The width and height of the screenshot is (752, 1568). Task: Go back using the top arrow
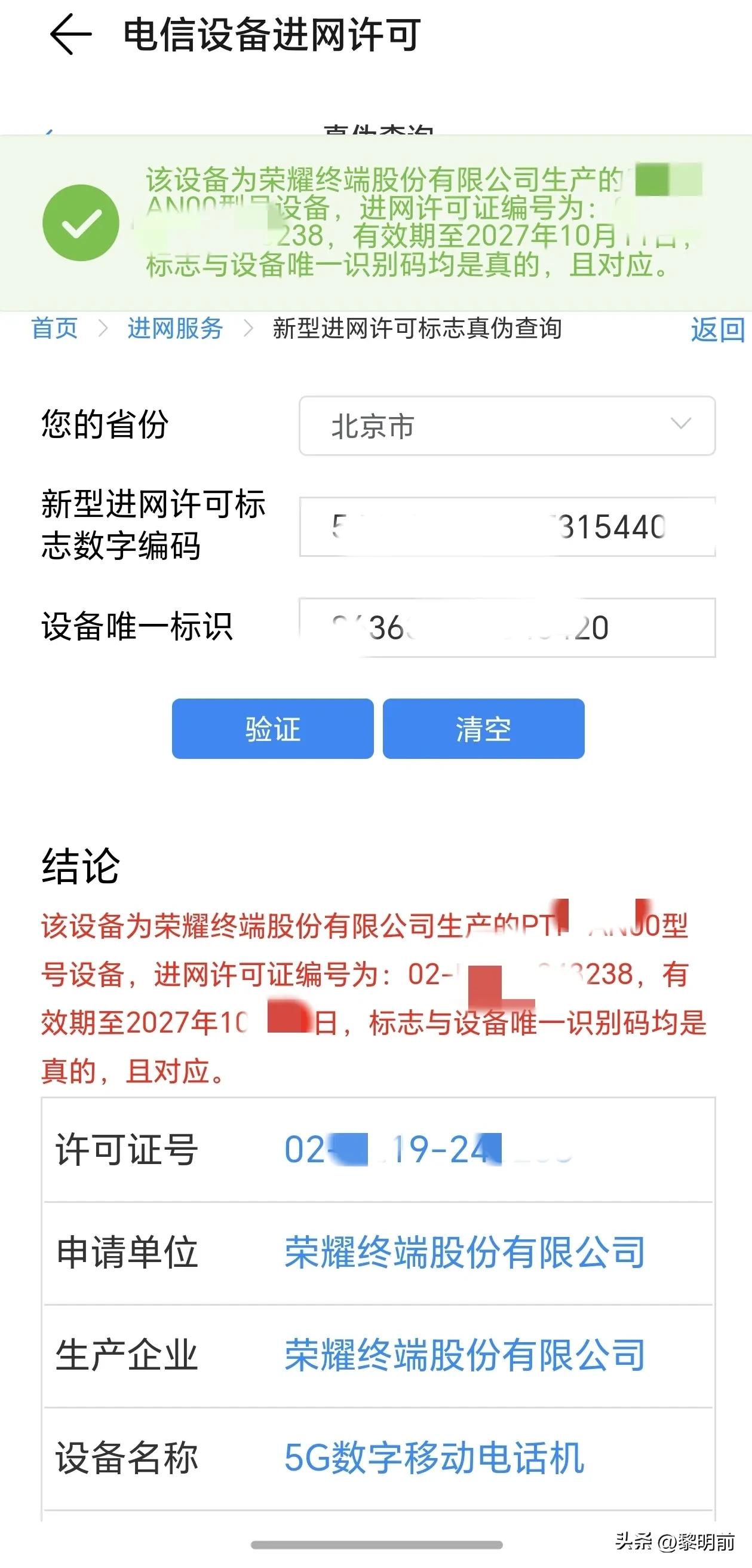[x=70, y=35]
